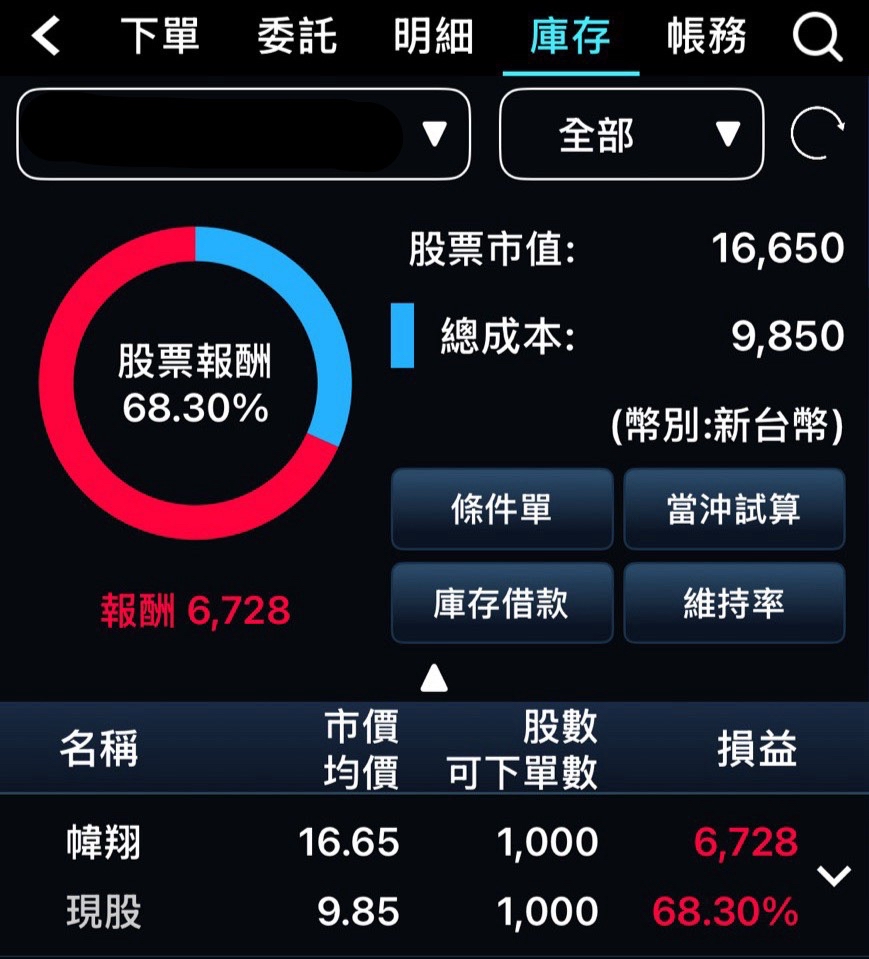The width and height of the screenshot is (869, 959).
Task: Switch to the 下單 tab
Action: point(160,38)
